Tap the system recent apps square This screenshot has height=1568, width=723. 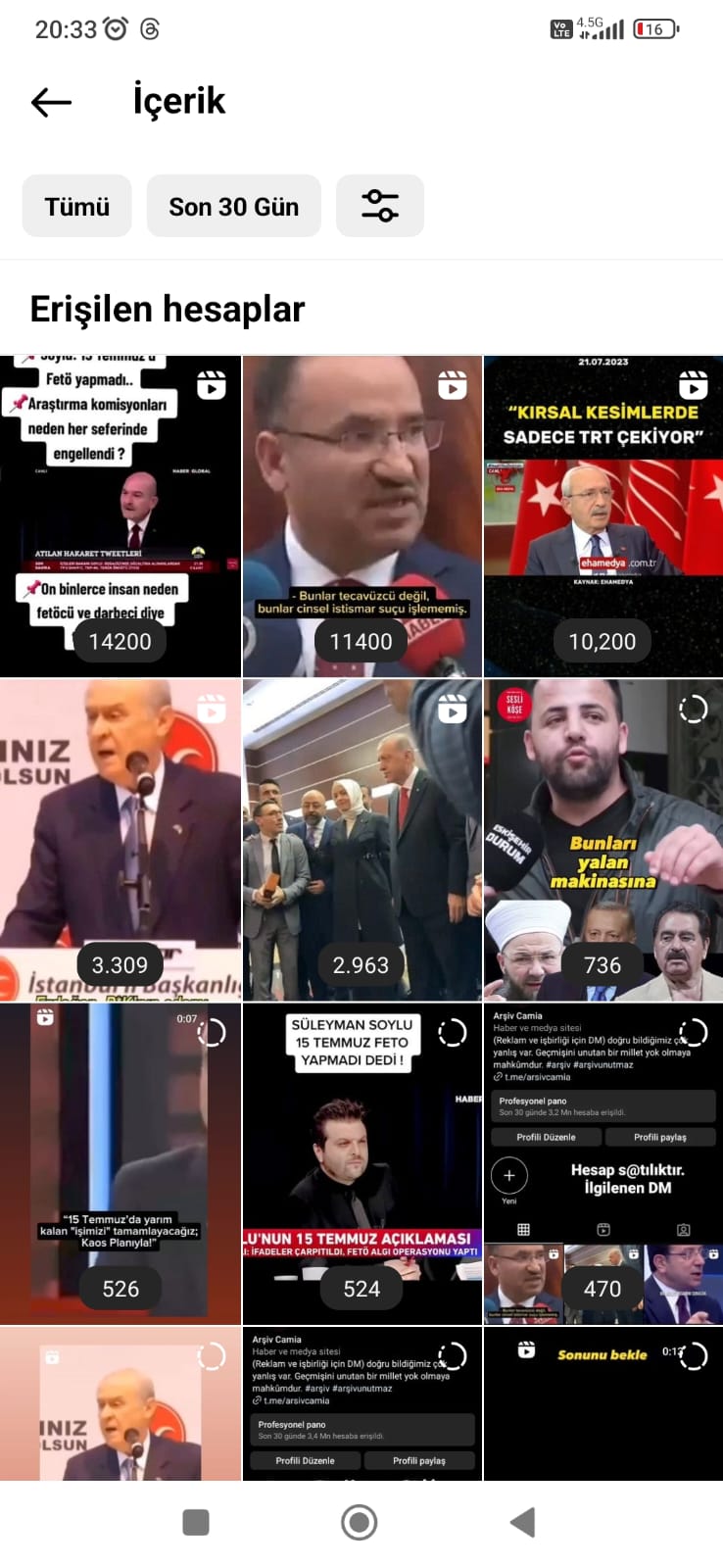(x=196, y=1522)
